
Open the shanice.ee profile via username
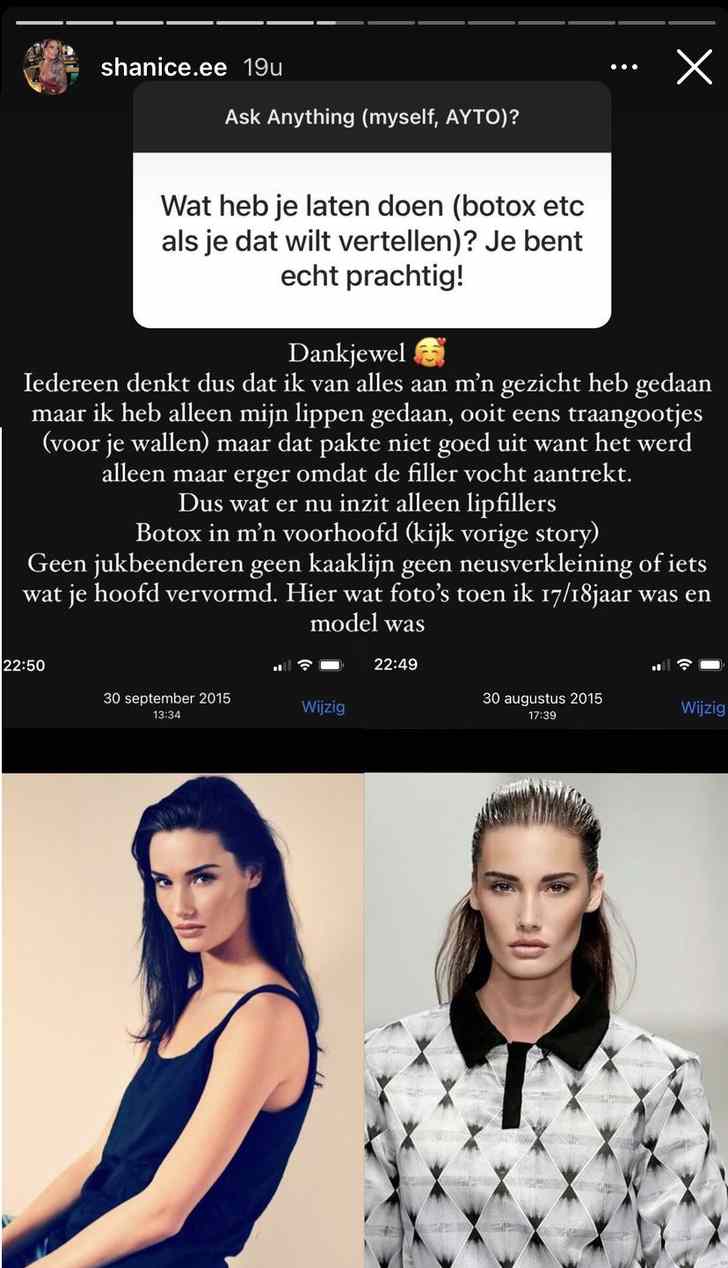165,68
